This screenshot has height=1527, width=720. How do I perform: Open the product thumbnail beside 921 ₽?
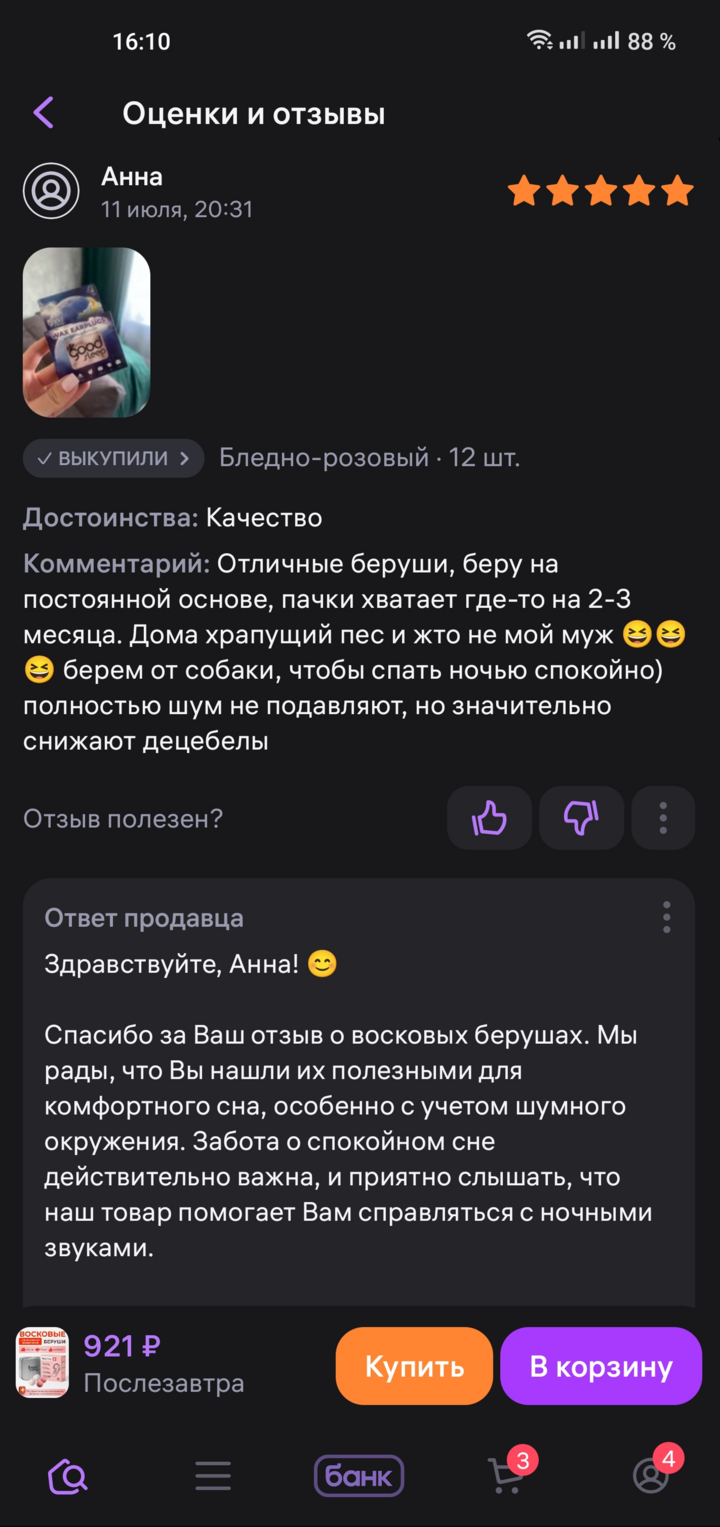(42, 1363)
